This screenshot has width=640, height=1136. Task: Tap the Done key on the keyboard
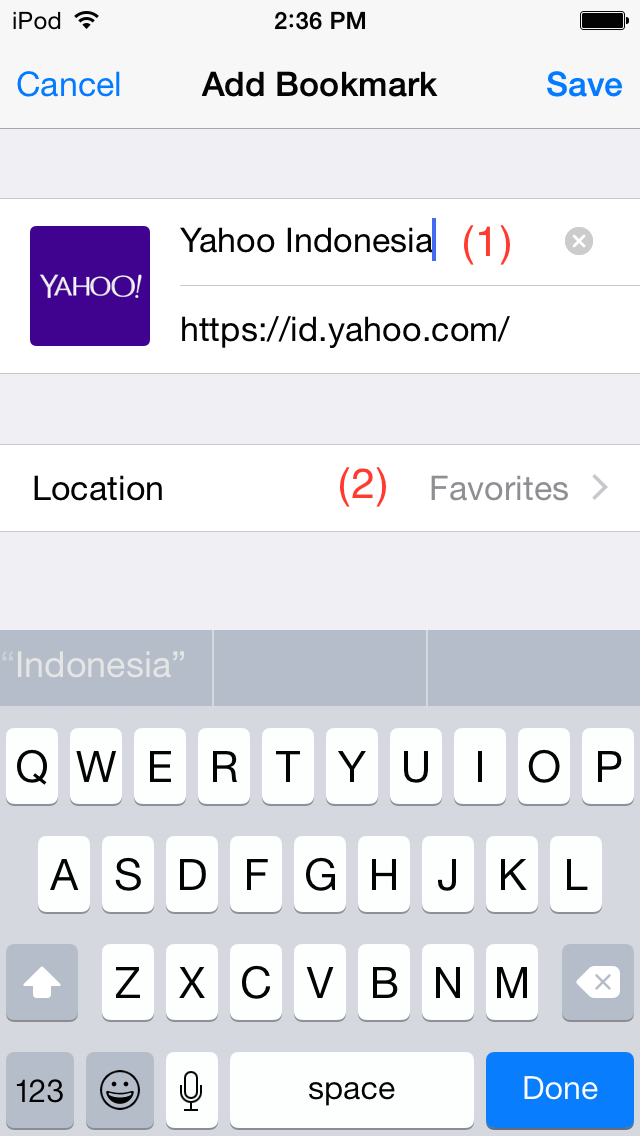pos(560,1089)
